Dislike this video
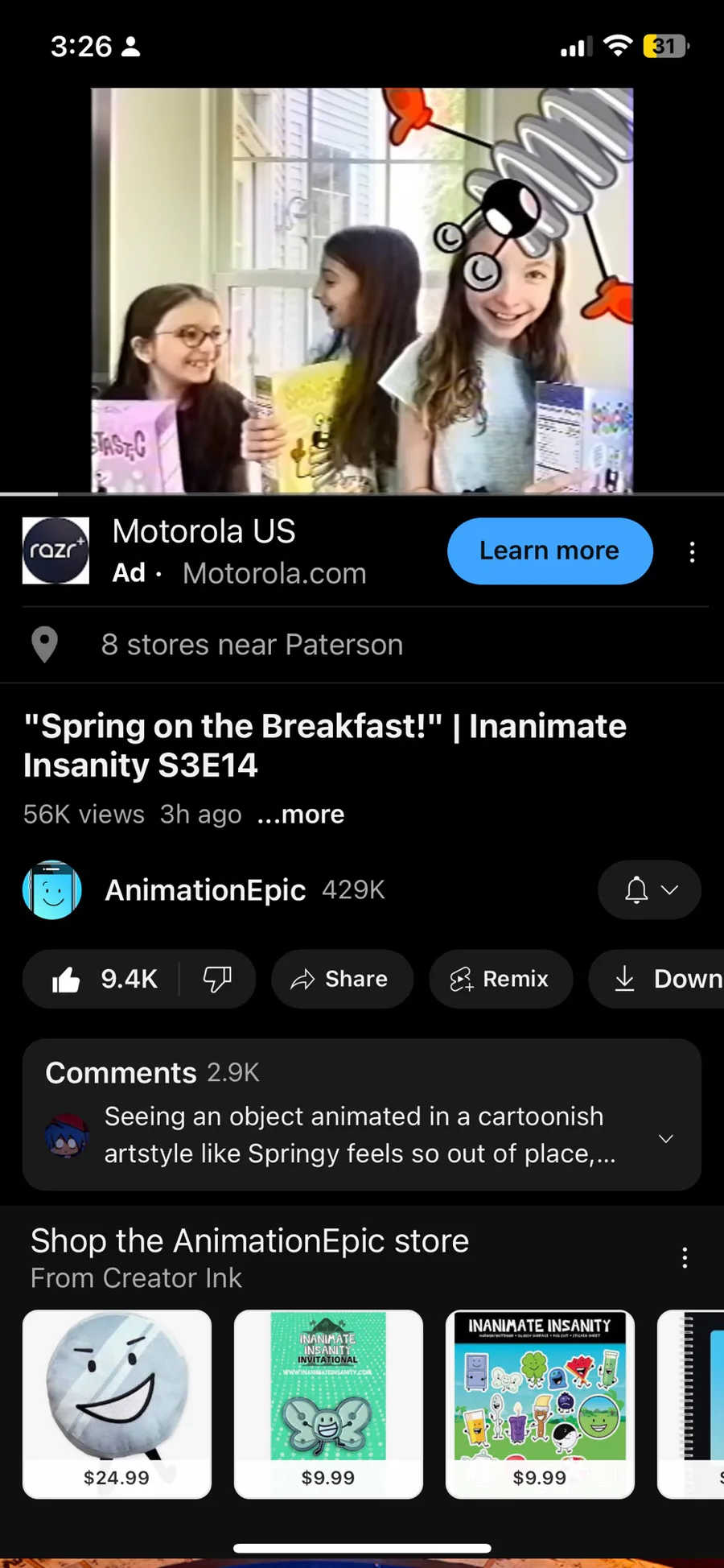724x1568 pixels. click(x=217, y=979)
